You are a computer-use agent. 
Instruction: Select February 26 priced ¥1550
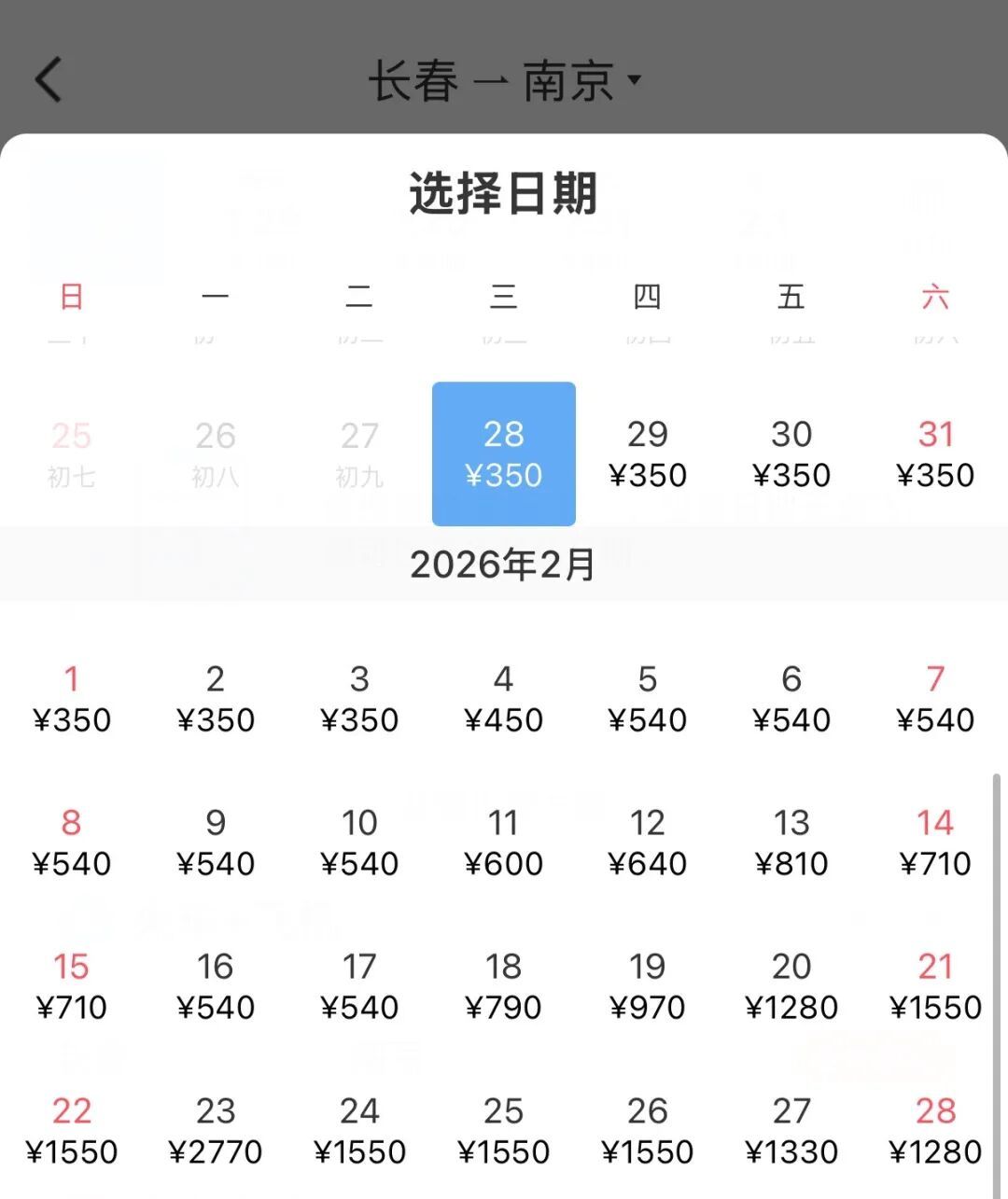[x=648, y=1130]
